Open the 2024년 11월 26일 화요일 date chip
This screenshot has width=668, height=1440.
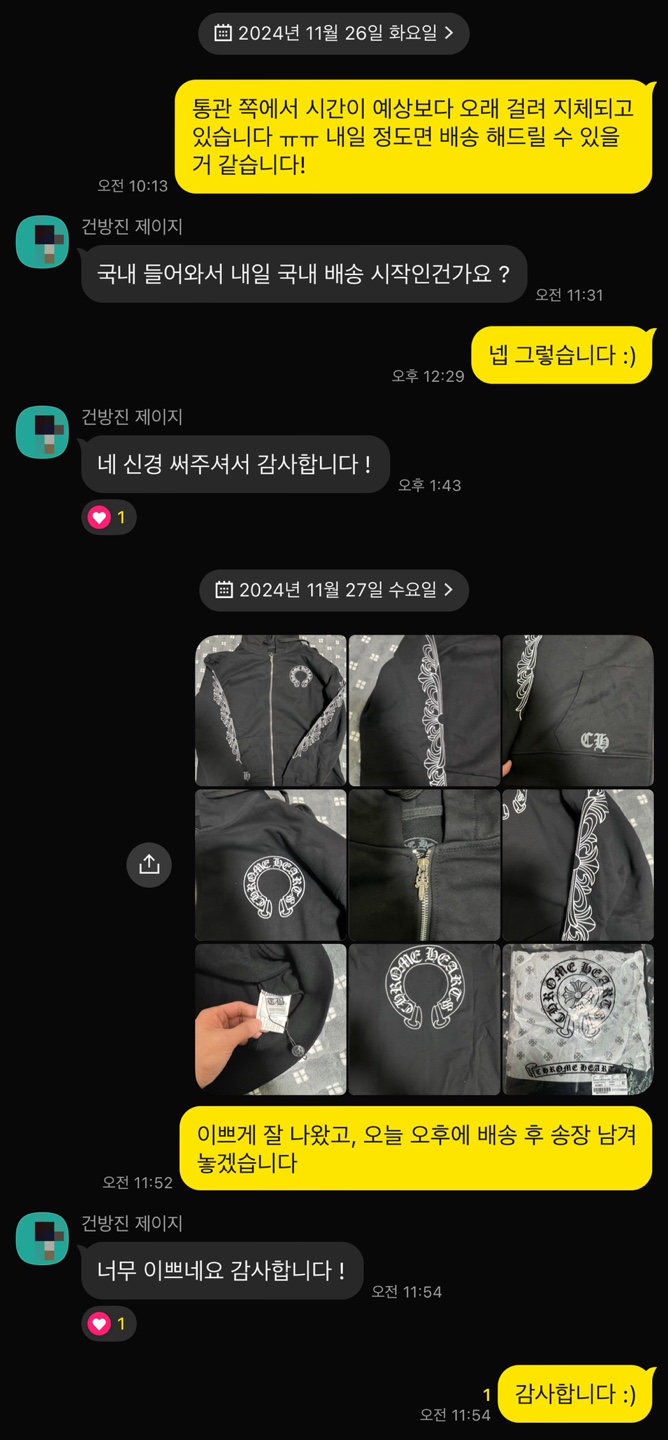pos(334,33)
